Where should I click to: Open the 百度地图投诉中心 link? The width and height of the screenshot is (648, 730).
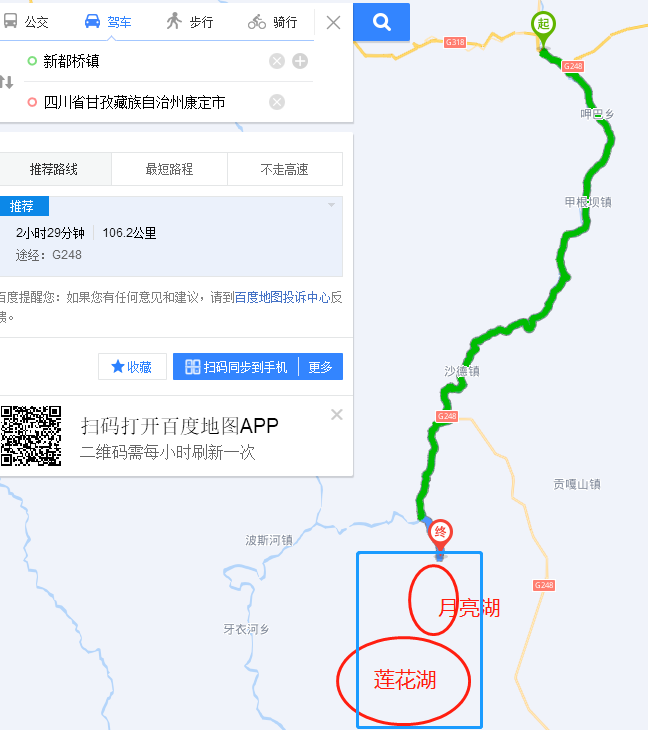point(282,297)
